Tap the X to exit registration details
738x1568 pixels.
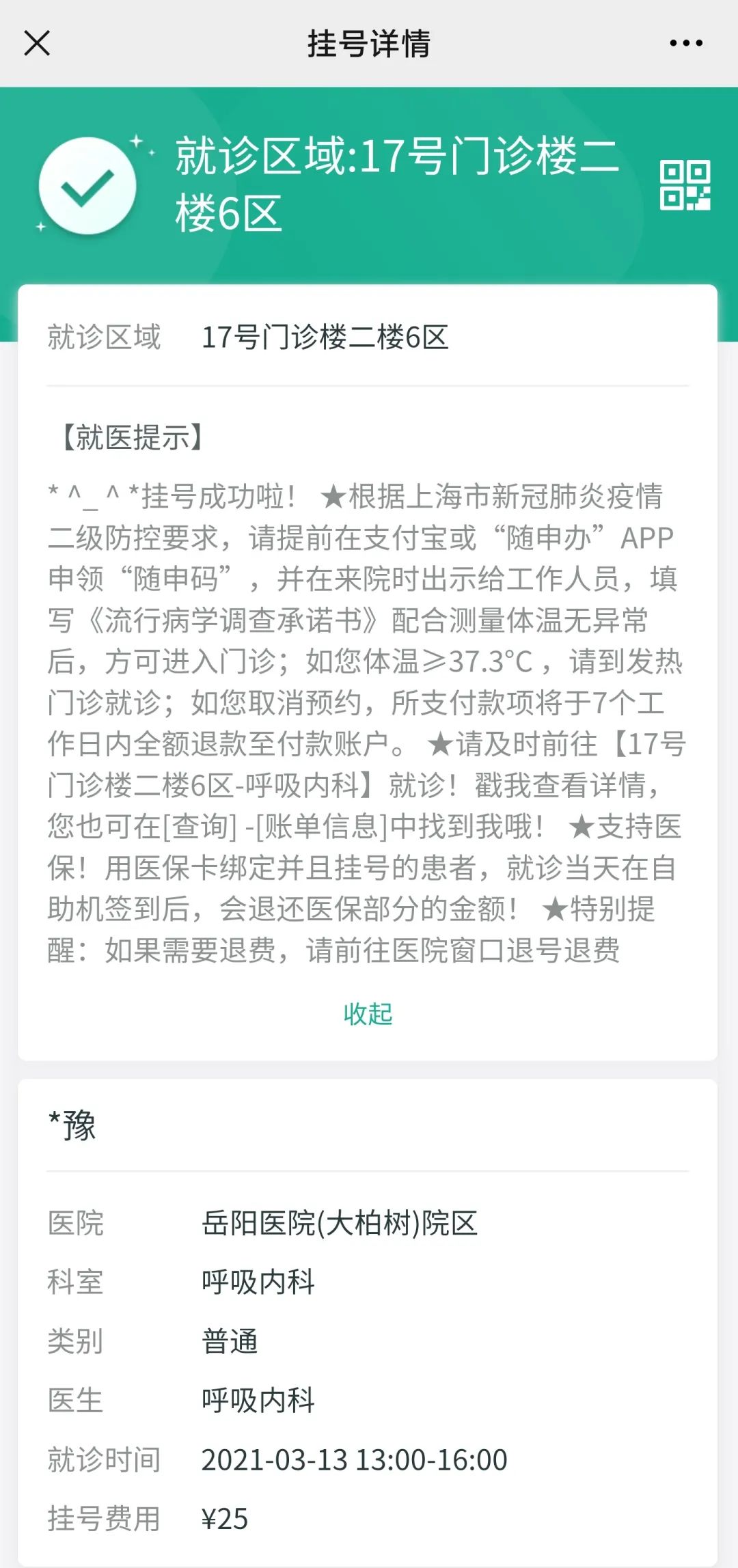pyautogui.click(x=38, y=42)
